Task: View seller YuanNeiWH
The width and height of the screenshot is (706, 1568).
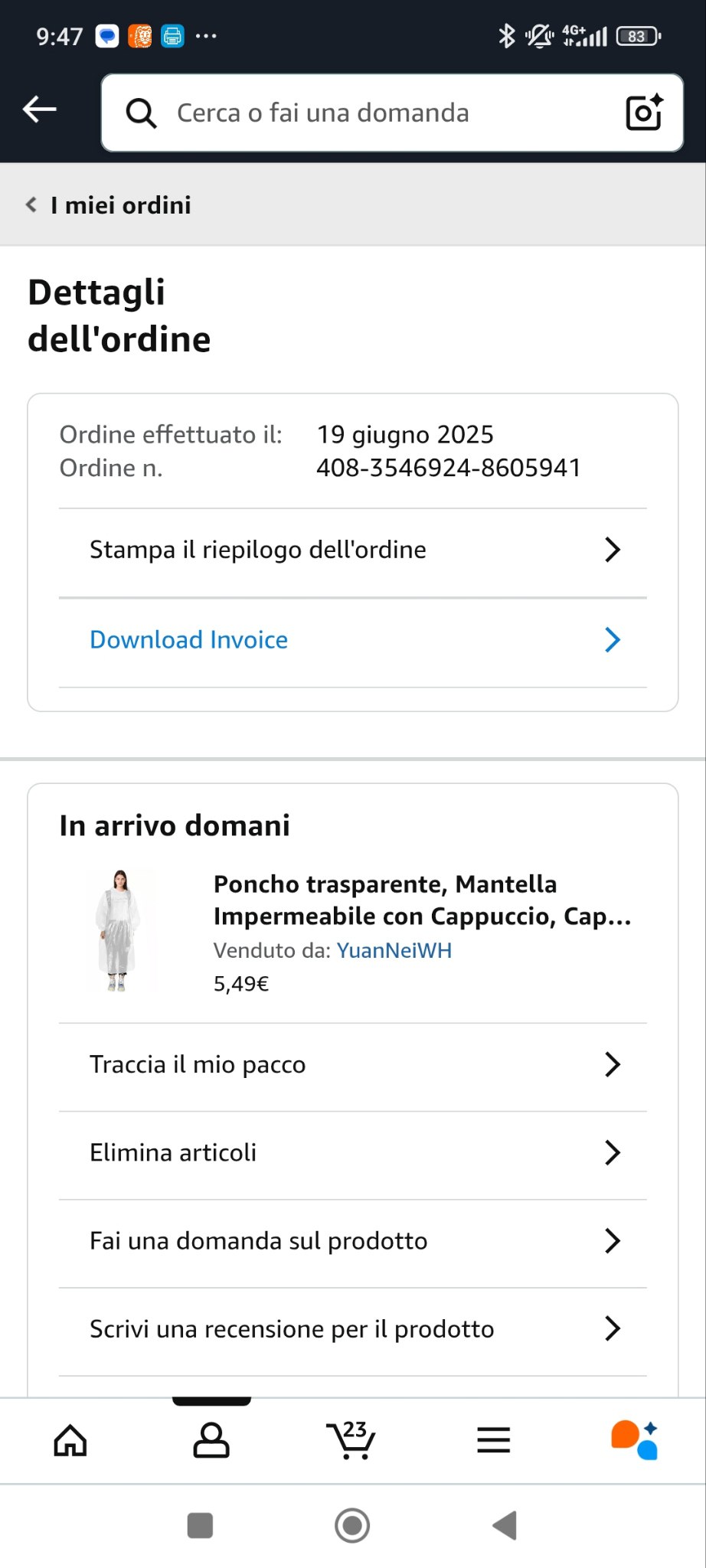Action: (x=394, y=950)
